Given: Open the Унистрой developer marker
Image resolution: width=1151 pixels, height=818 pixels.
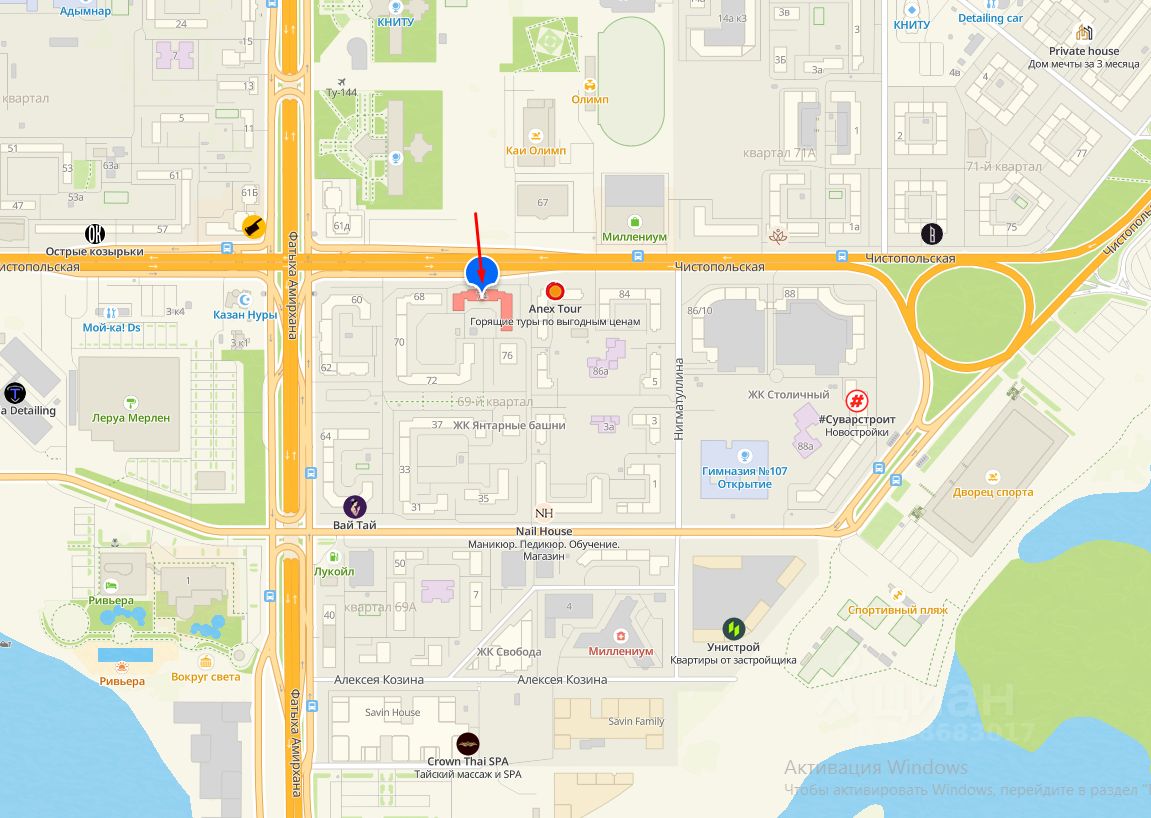Looking at the screenshot, I should tap(735, 629).
